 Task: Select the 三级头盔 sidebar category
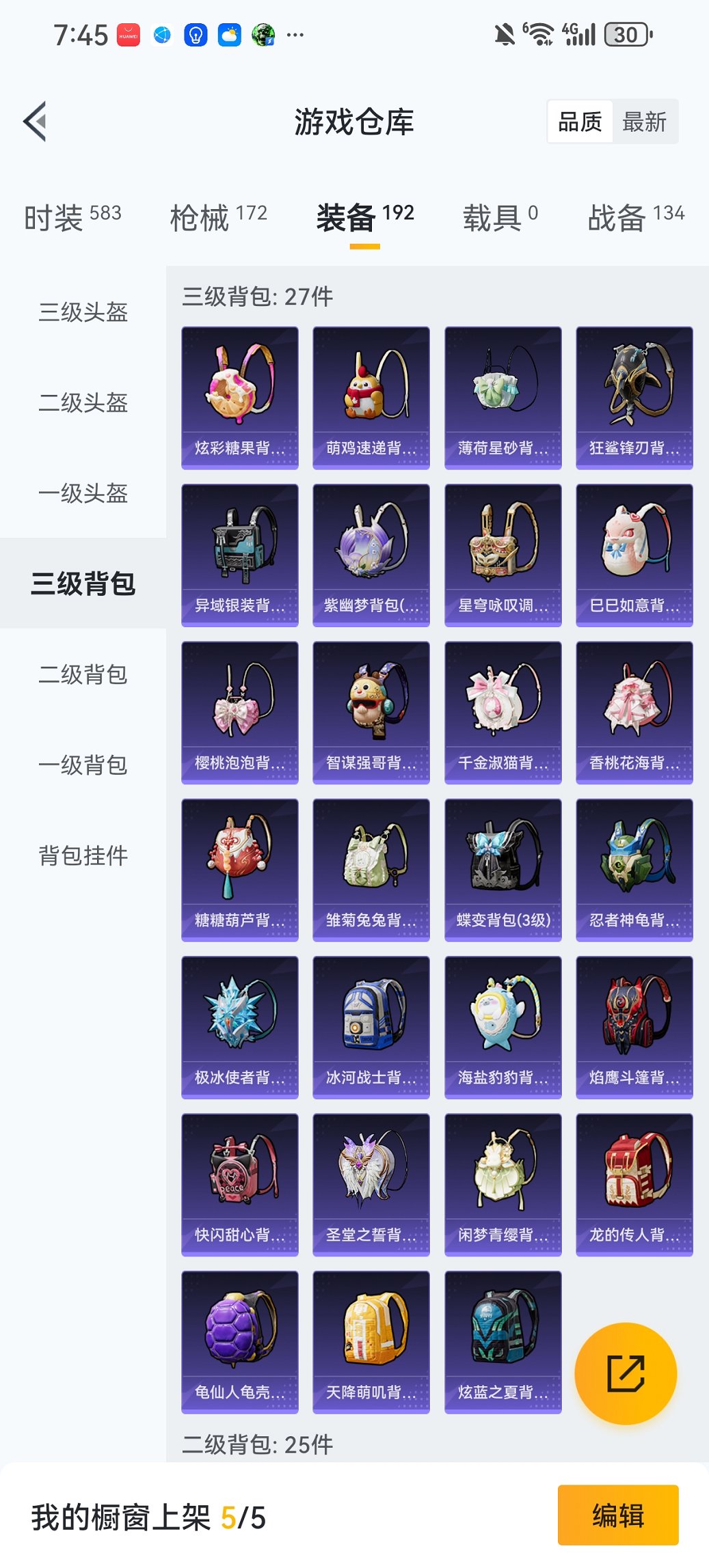tap(82, 313)
